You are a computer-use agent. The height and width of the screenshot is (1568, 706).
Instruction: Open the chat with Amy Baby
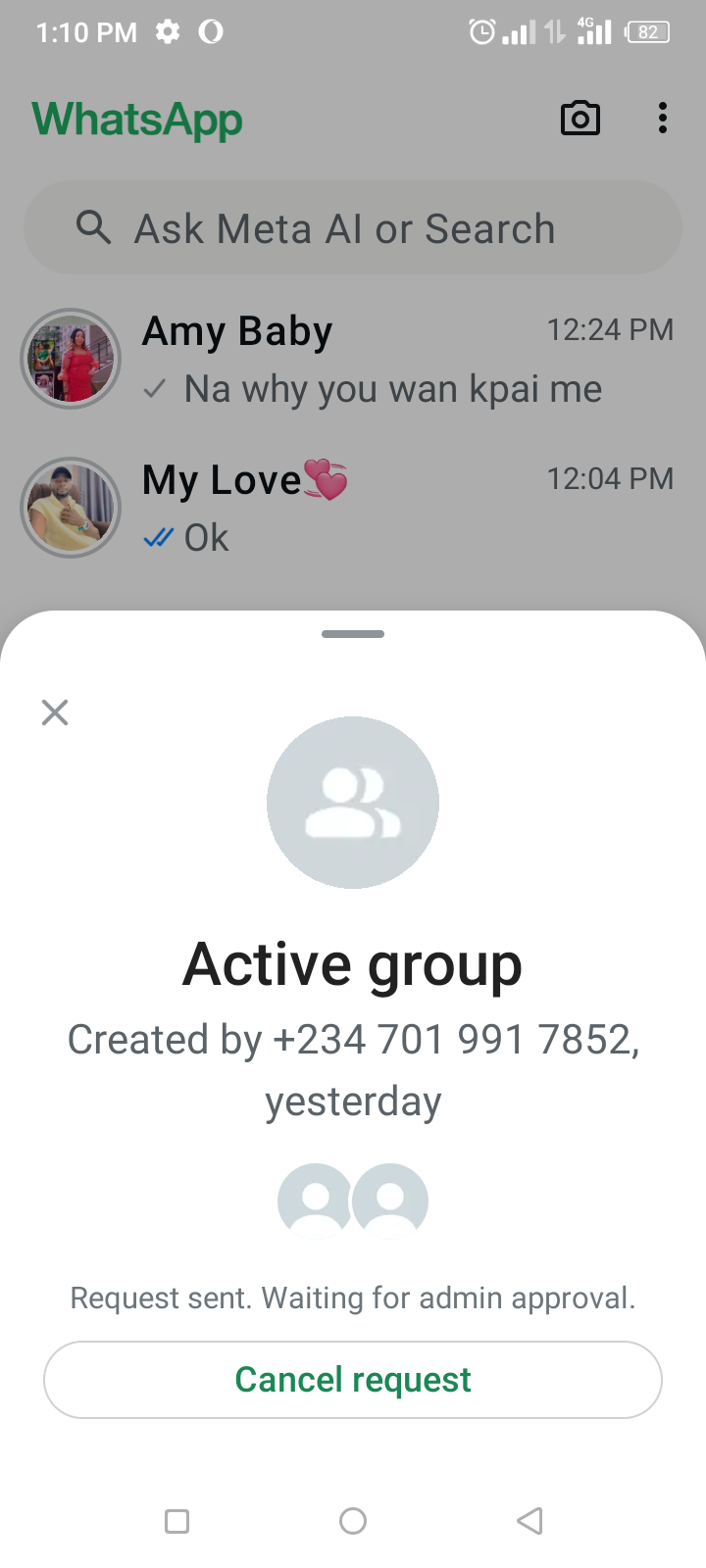click(x=392, y=360)
